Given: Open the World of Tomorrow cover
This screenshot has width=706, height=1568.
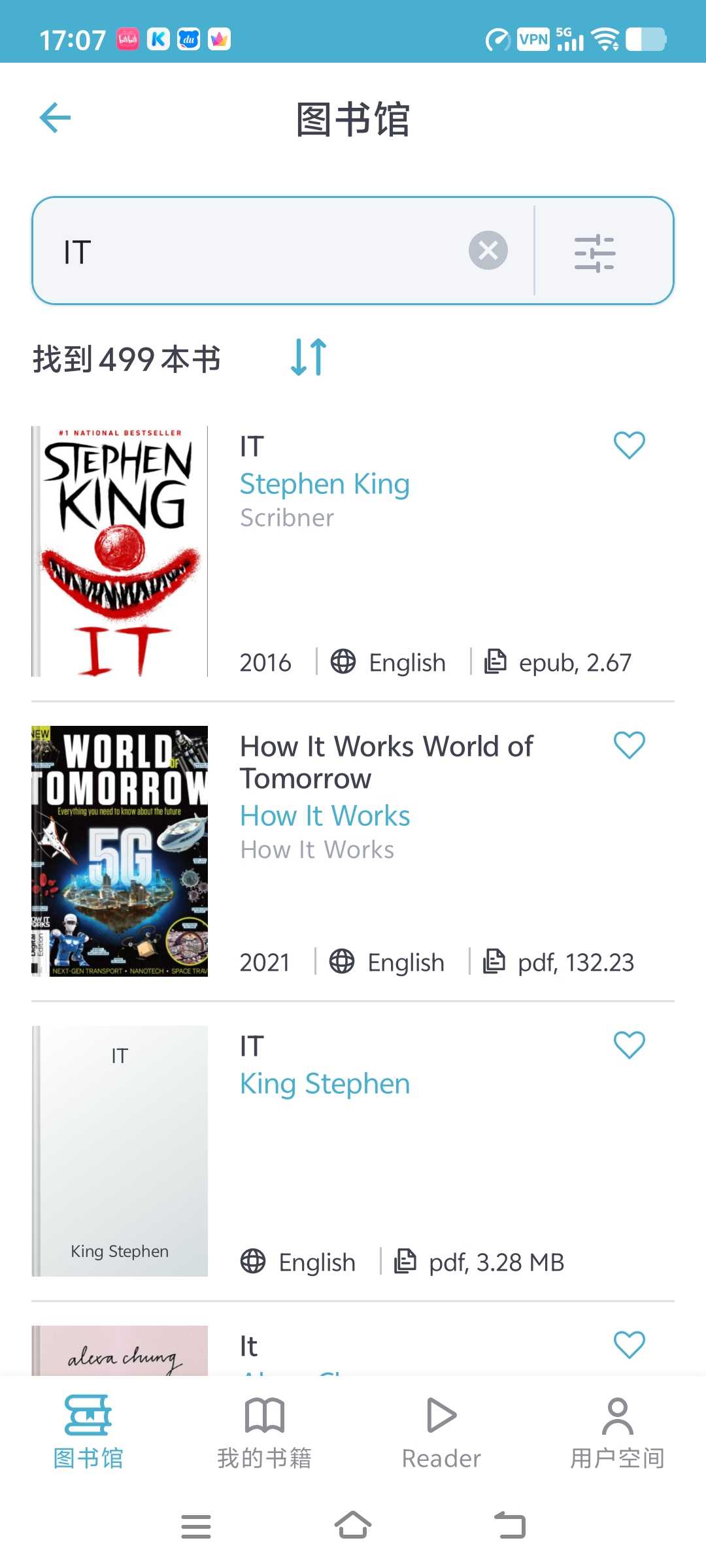Looking at the screenshot, I should click(120, 851).
